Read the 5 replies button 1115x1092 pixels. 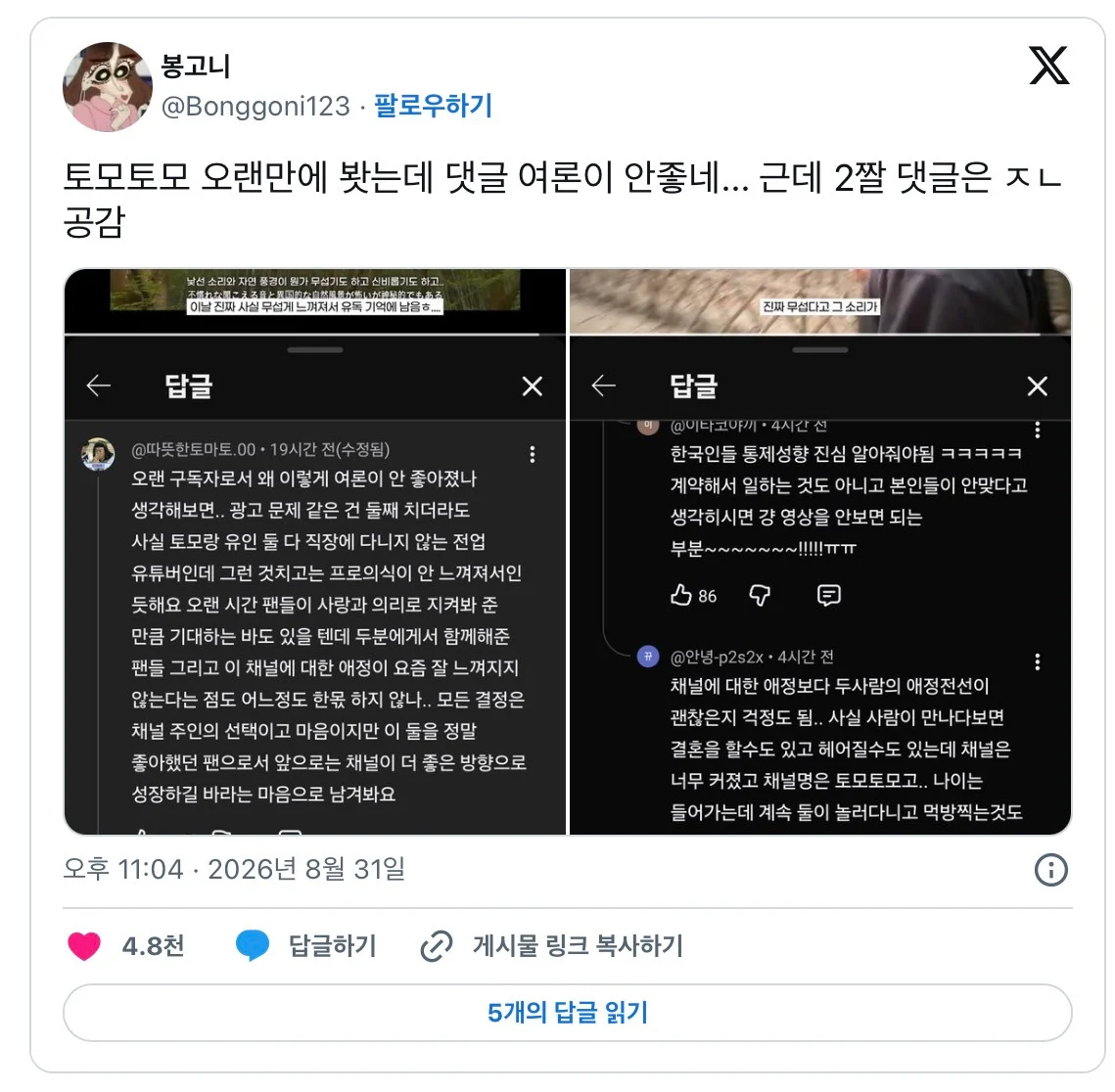pyautogui.click(x=568, y=1013)
